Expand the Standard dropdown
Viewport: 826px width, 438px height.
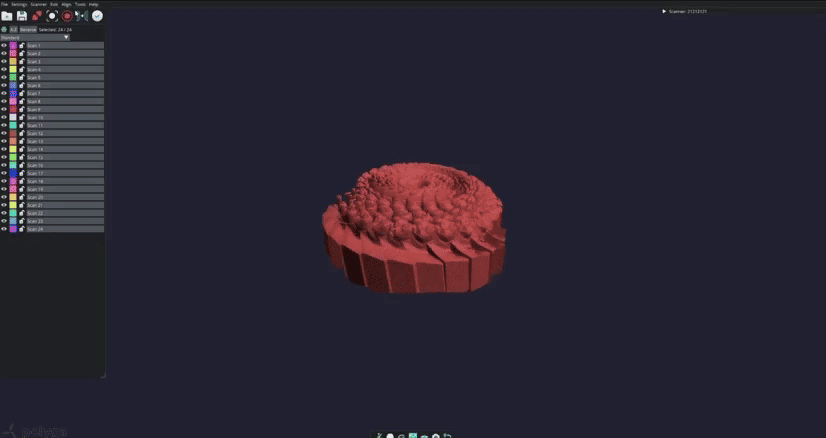pos(66,38)
